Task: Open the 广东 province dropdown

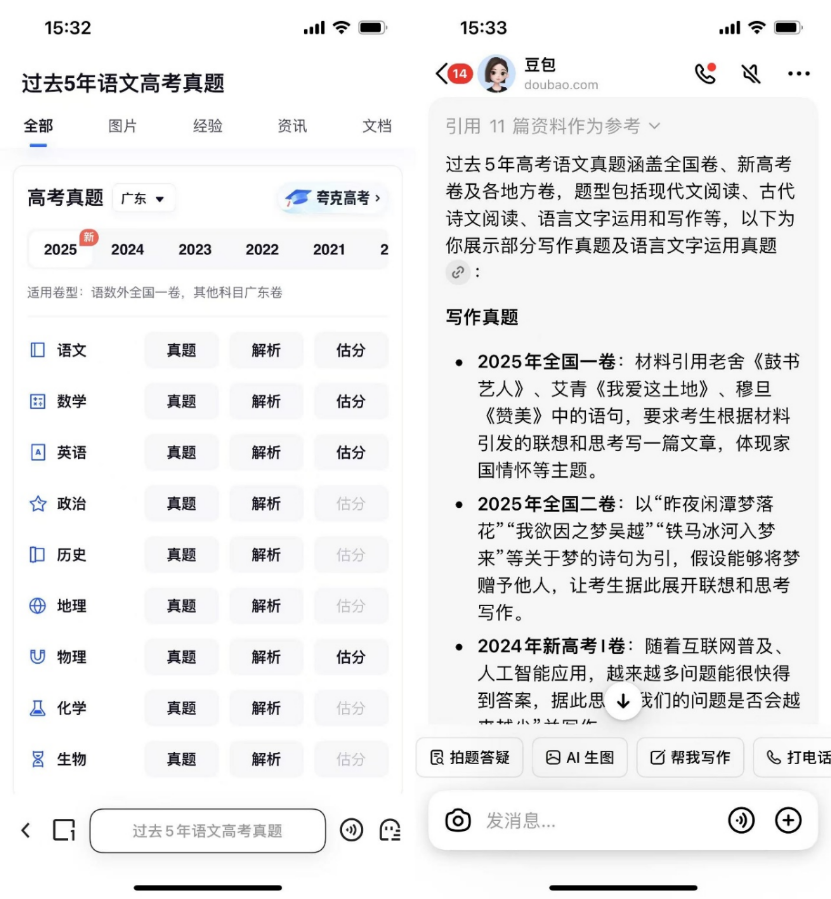Action: tap(143, 198)
